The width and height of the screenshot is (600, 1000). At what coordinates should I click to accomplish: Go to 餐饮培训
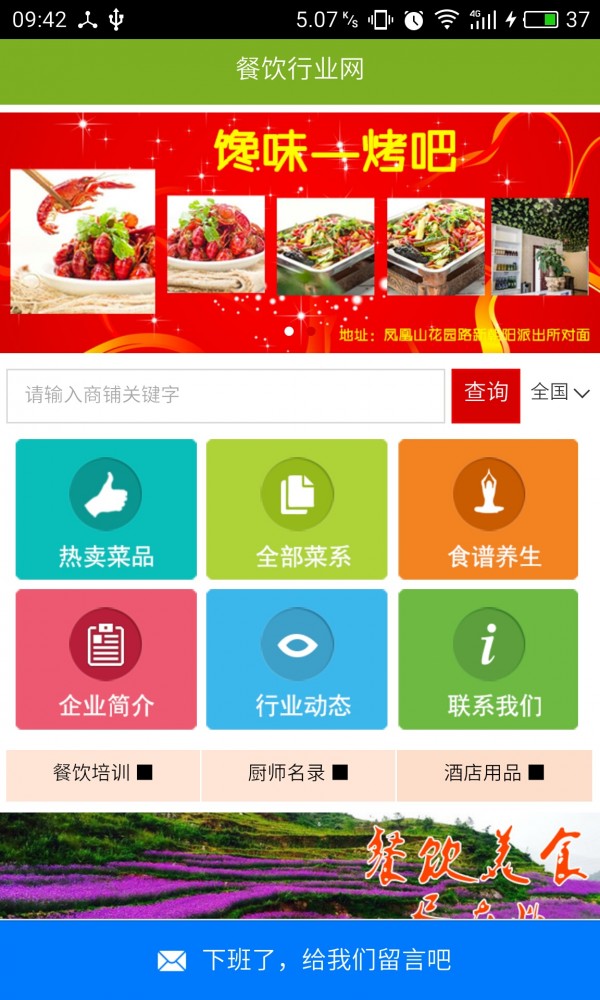[103, 773]
